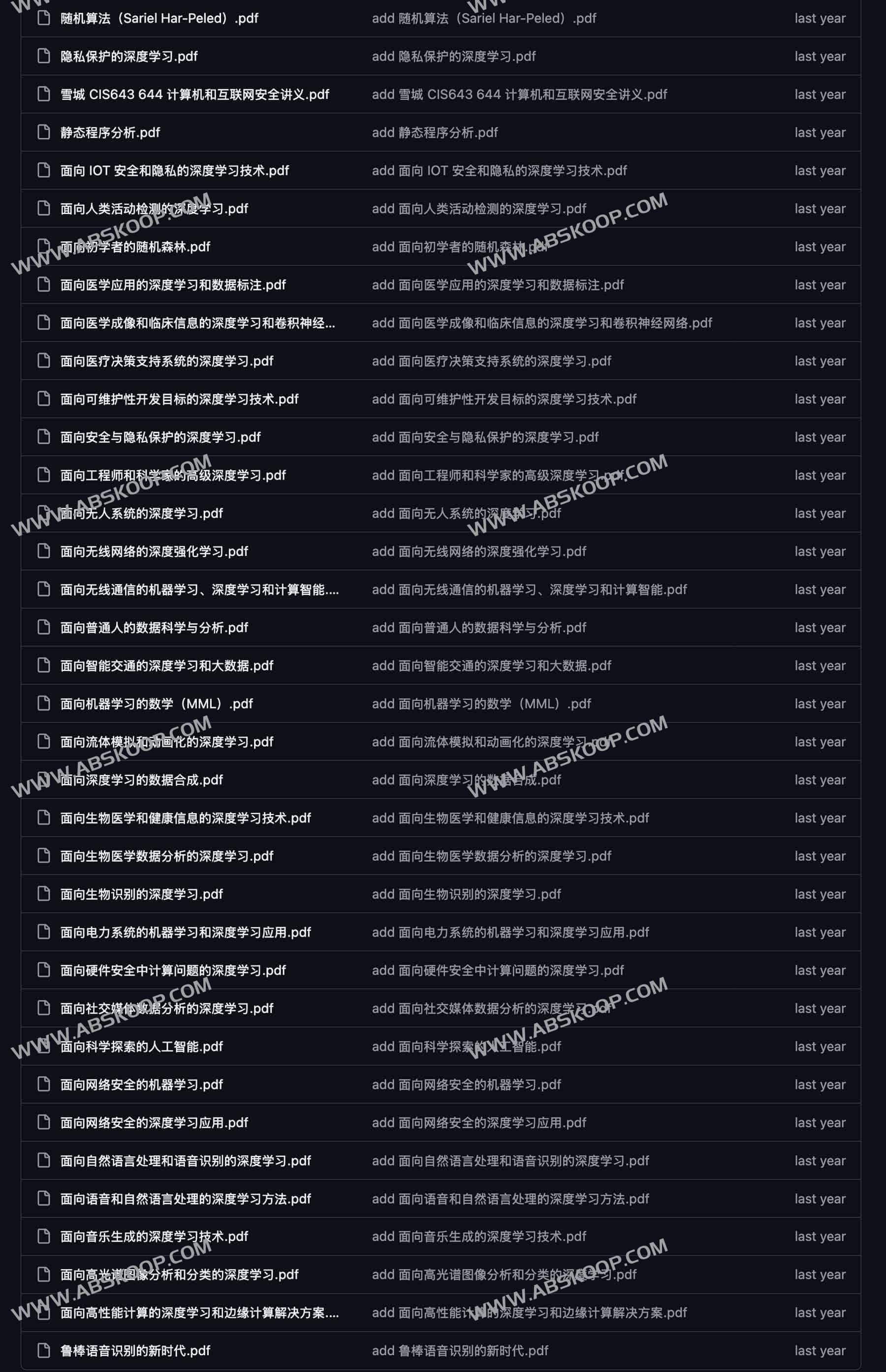The image size is (886, 1372).
Task: Open 面向医学应用的深度学习和数据标注.pdf
Action: click(x=173, y=285)
